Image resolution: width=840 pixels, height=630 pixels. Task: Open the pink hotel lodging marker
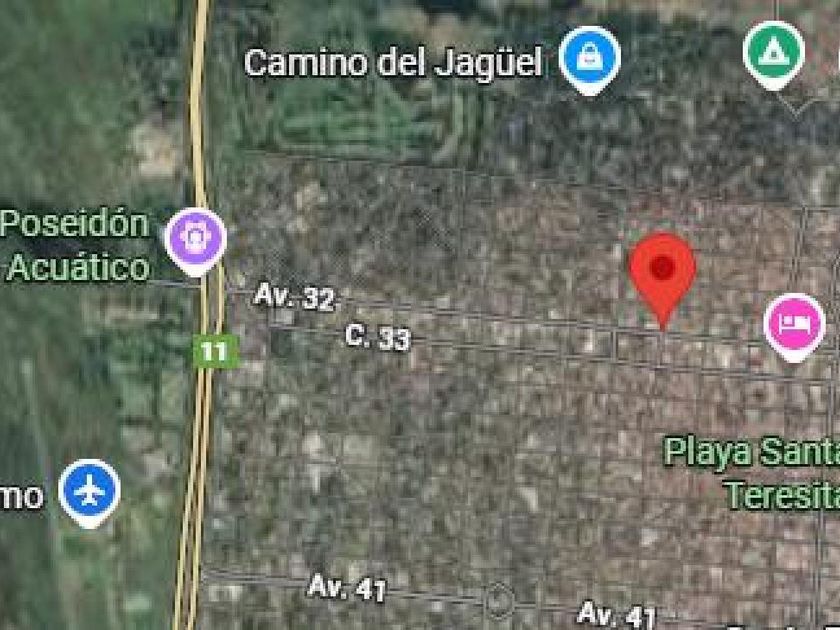click(794, 324)
